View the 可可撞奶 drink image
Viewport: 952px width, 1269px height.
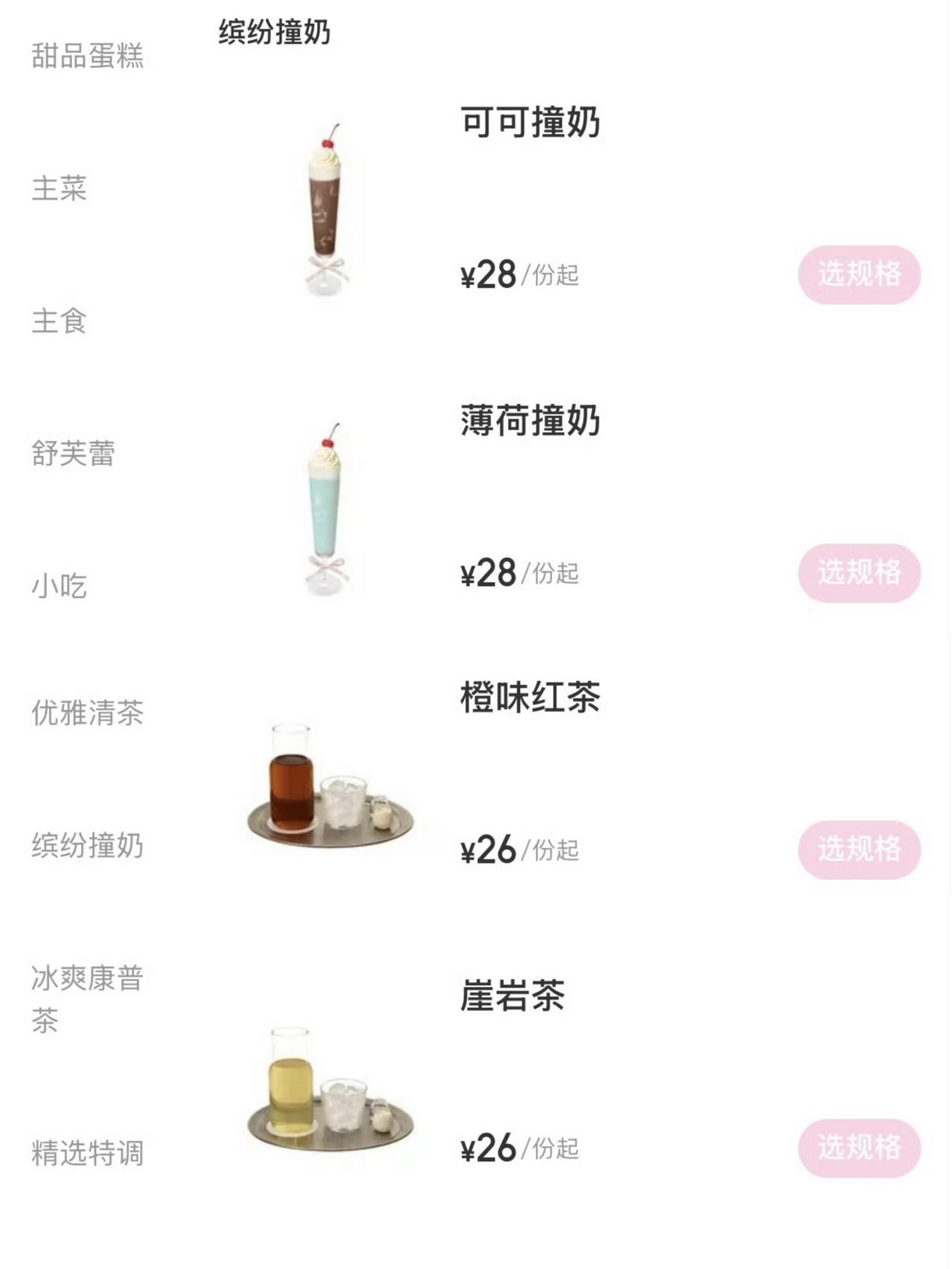(x=327, y=210)
